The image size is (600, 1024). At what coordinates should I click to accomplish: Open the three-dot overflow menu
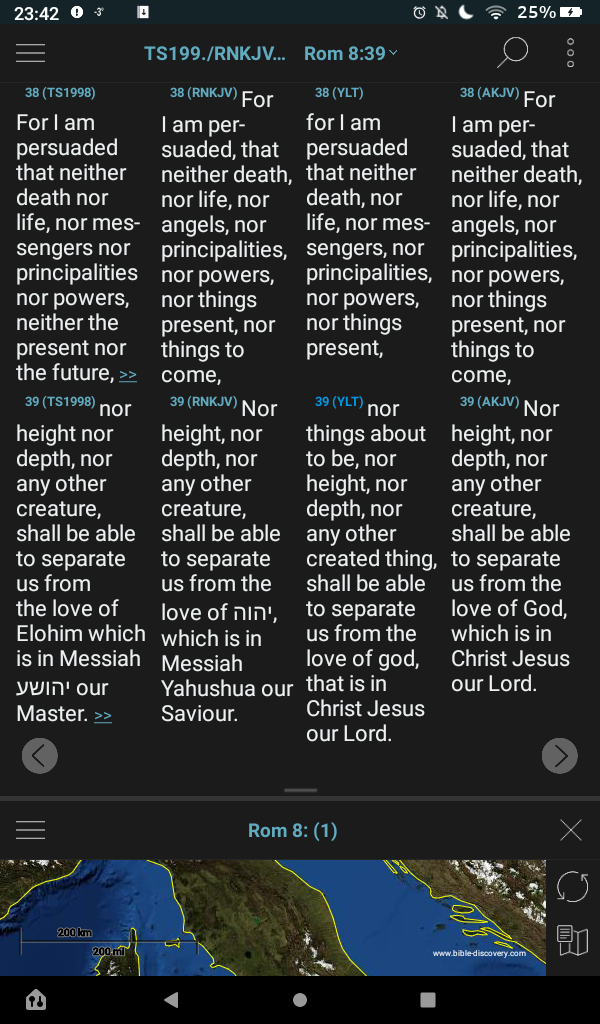coord(570,53)
